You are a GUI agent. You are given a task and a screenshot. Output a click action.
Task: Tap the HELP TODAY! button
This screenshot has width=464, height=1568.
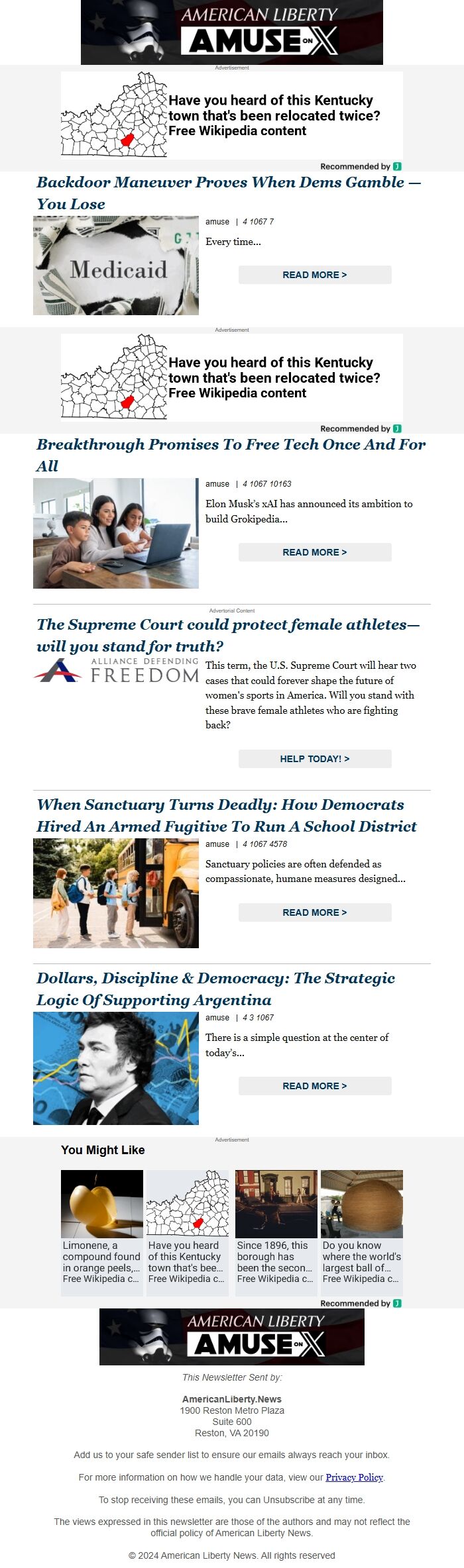(x=315, y=759)
